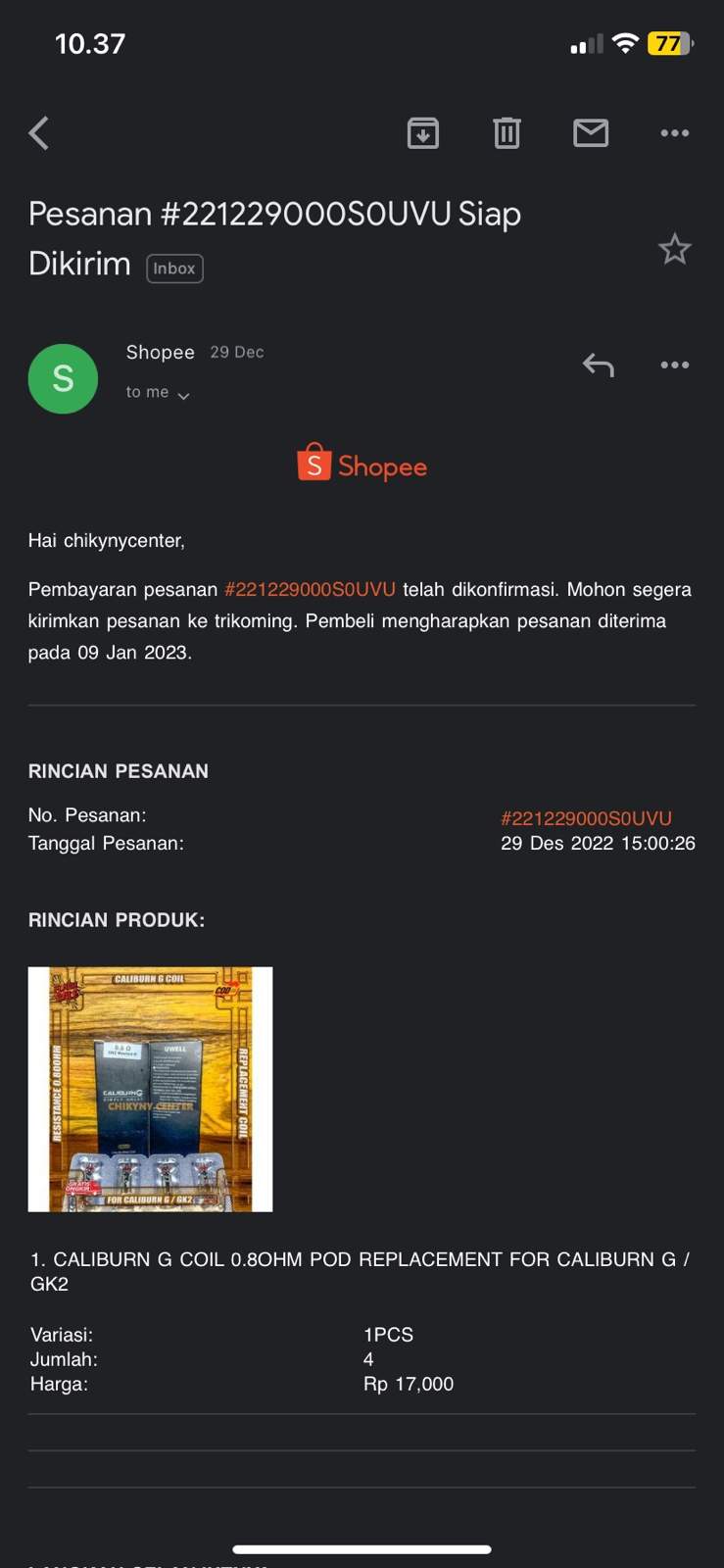This screenshot has height=1568, width=724.
Task: Go back to the inbox
Action: tap(39, 133)
